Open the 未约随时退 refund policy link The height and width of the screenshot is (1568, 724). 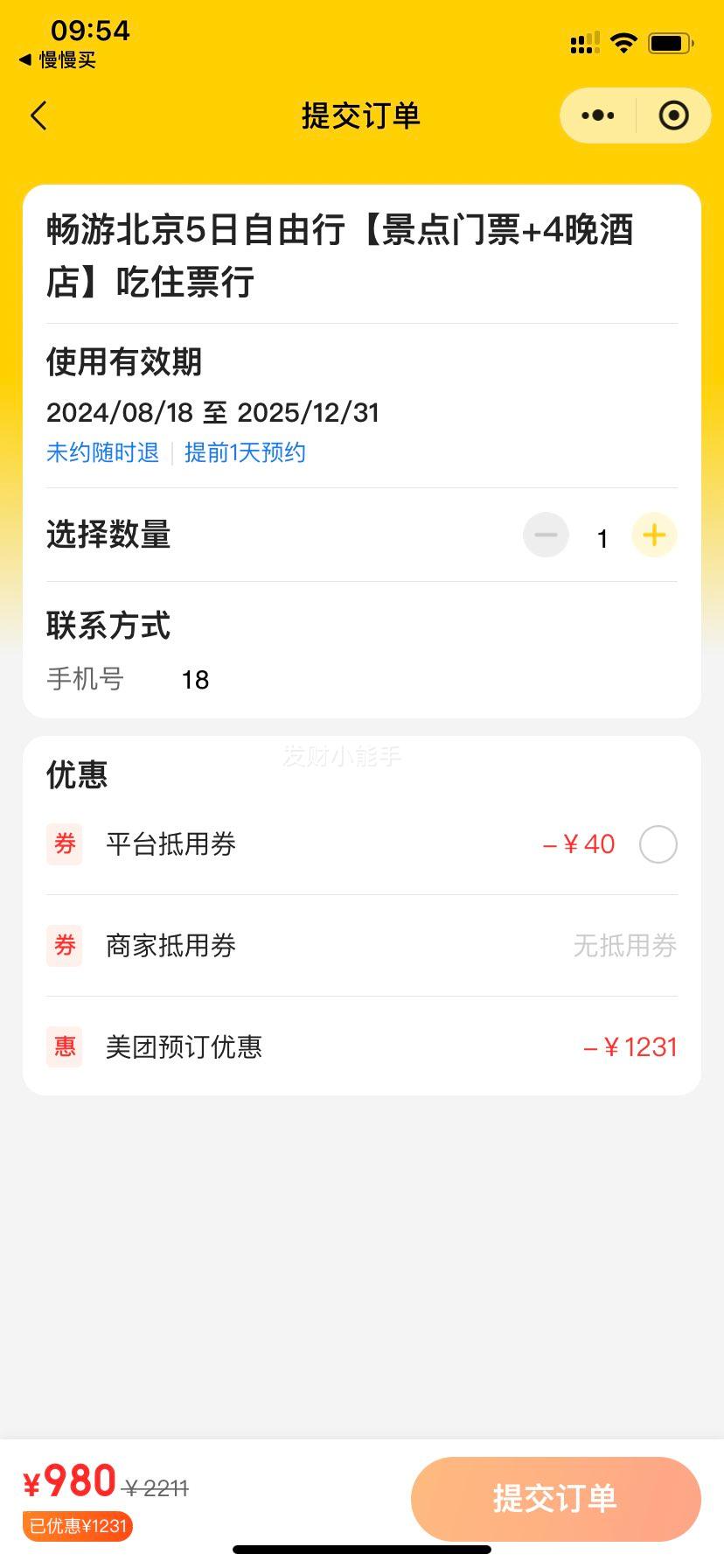point(102,452)
